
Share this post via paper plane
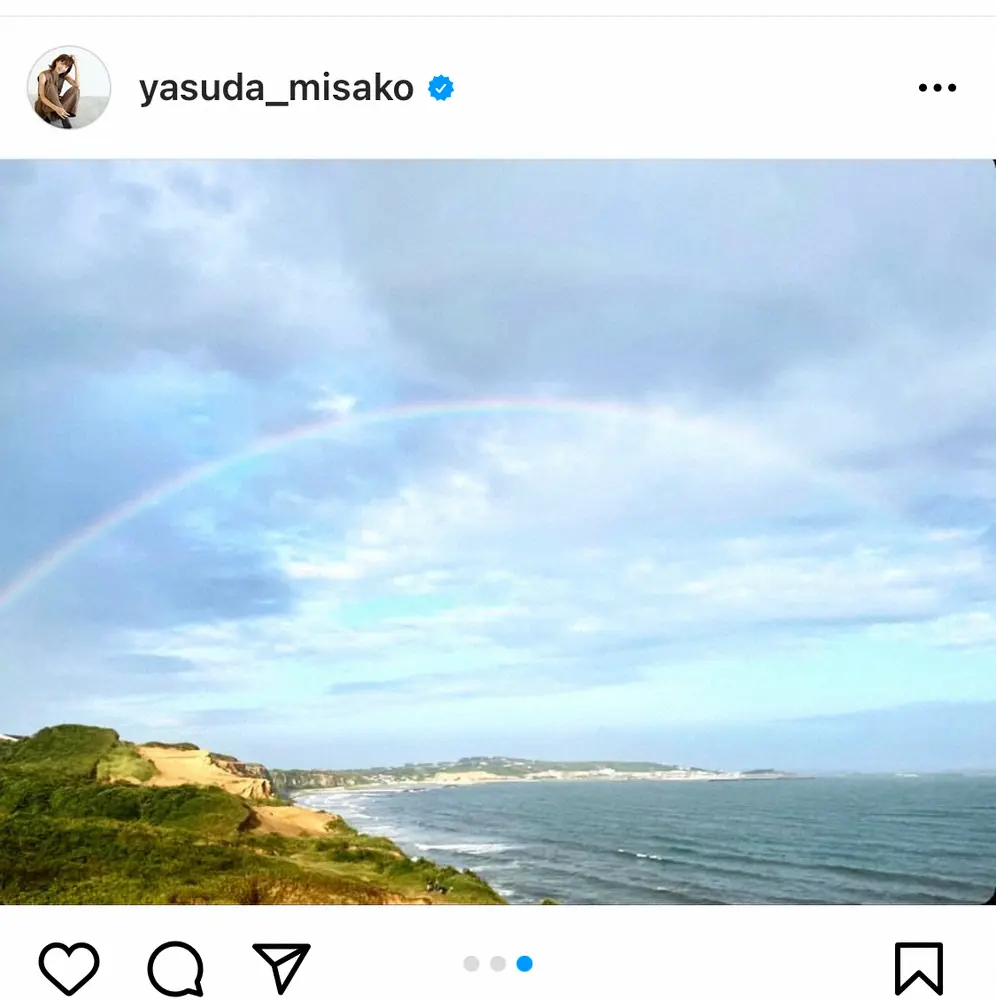coord(281,968)
